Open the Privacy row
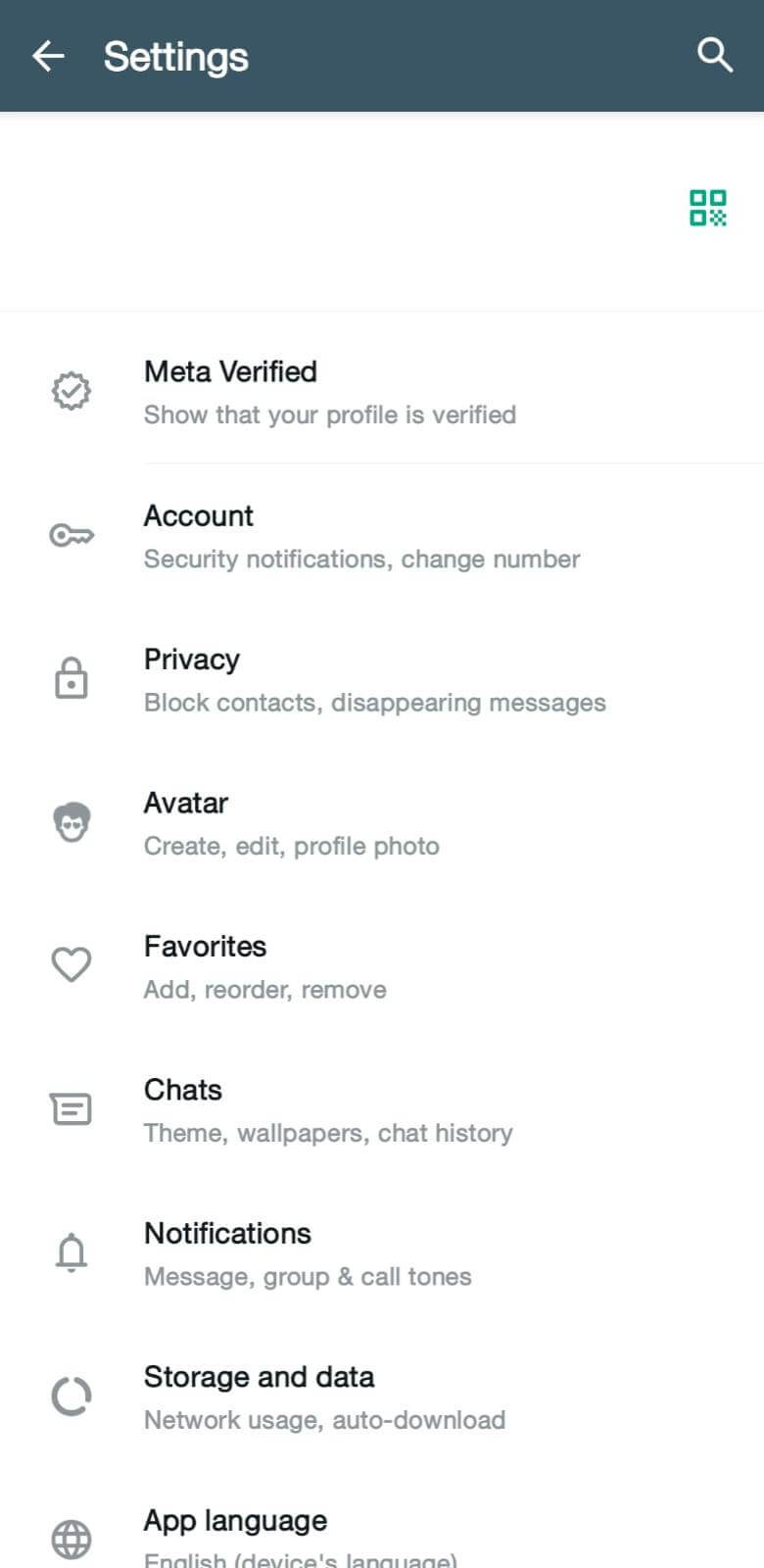The image size is (764, 1568). [382, 680]
